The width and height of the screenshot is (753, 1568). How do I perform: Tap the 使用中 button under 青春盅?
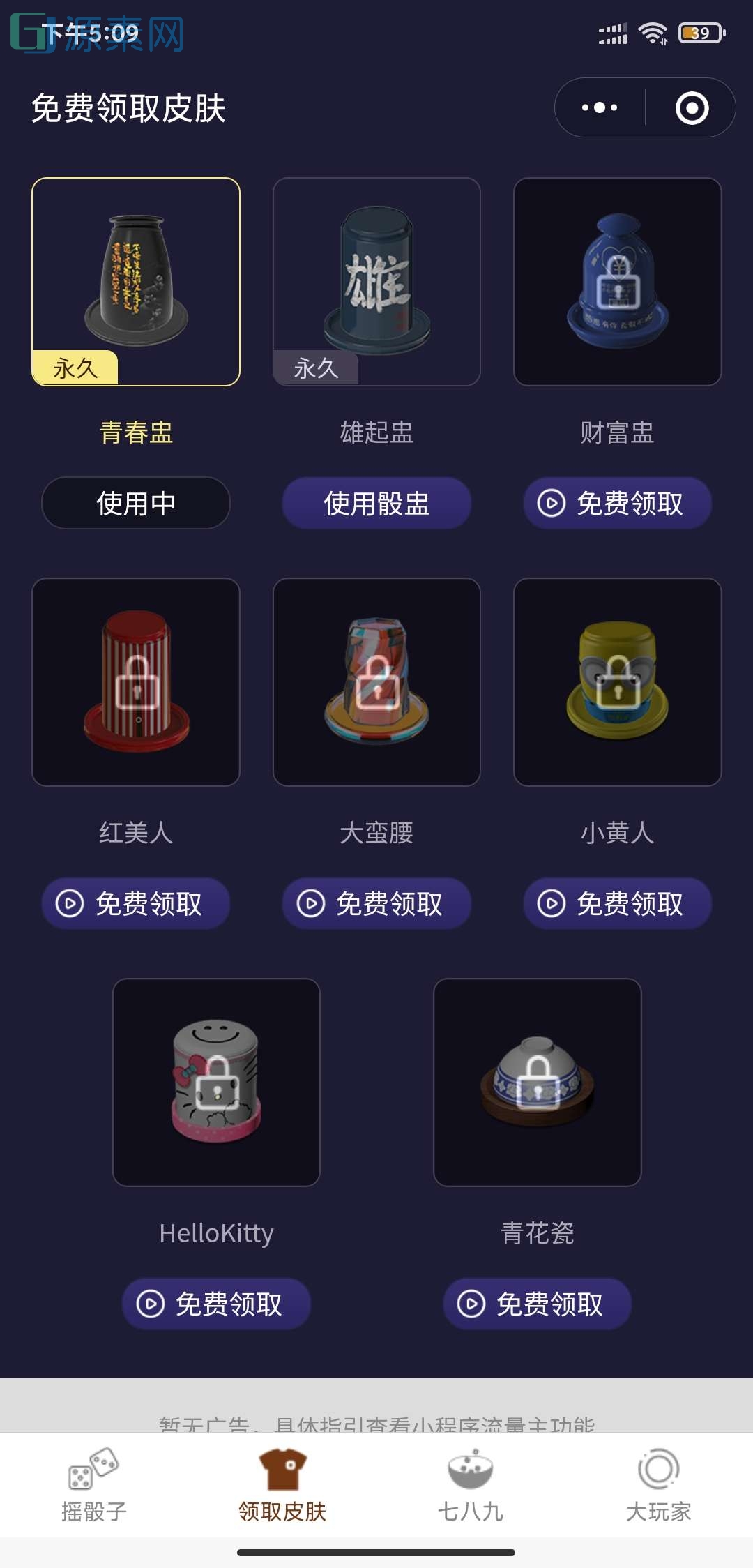coord(135,502)
